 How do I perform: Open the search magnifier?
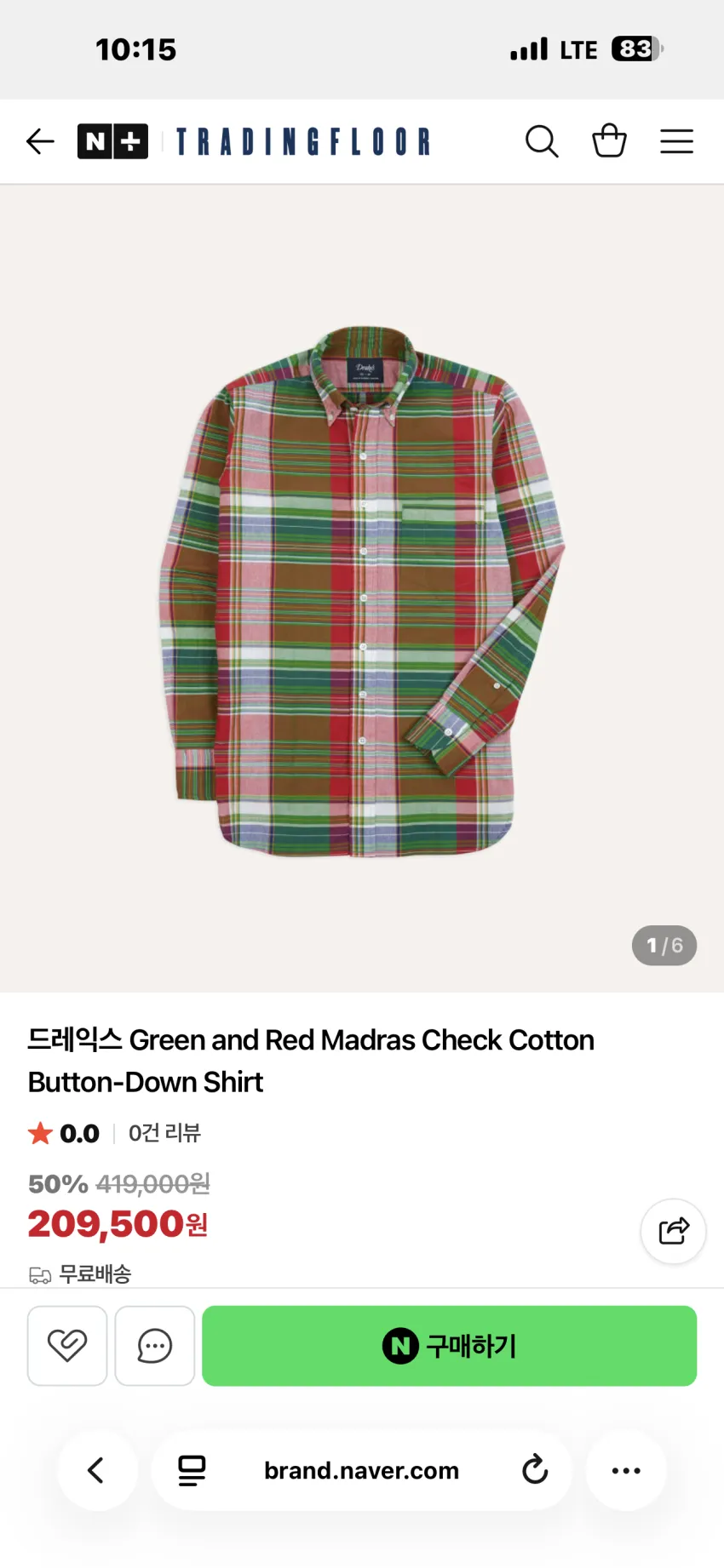542,141
